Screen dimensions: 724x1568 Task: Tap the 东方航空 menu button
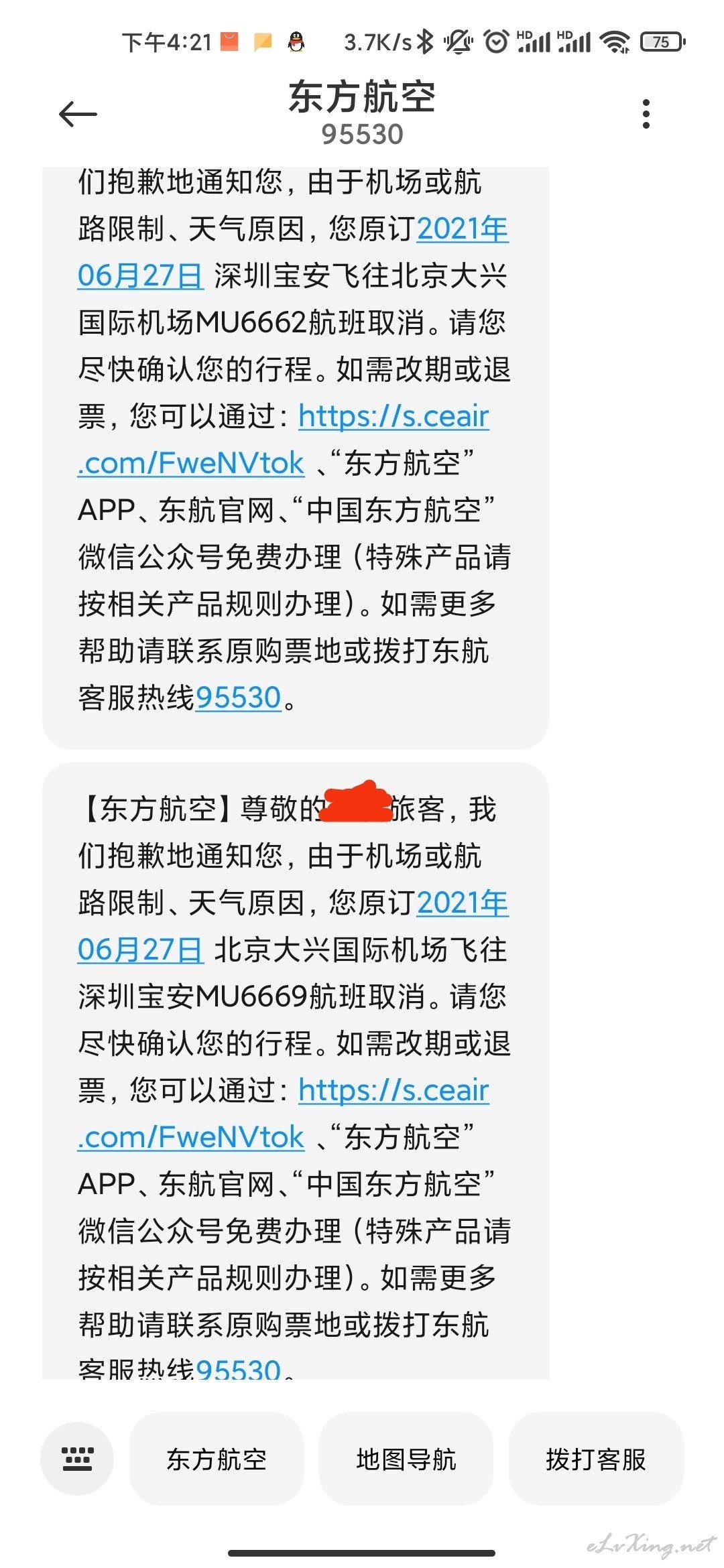click(217, 1459)
